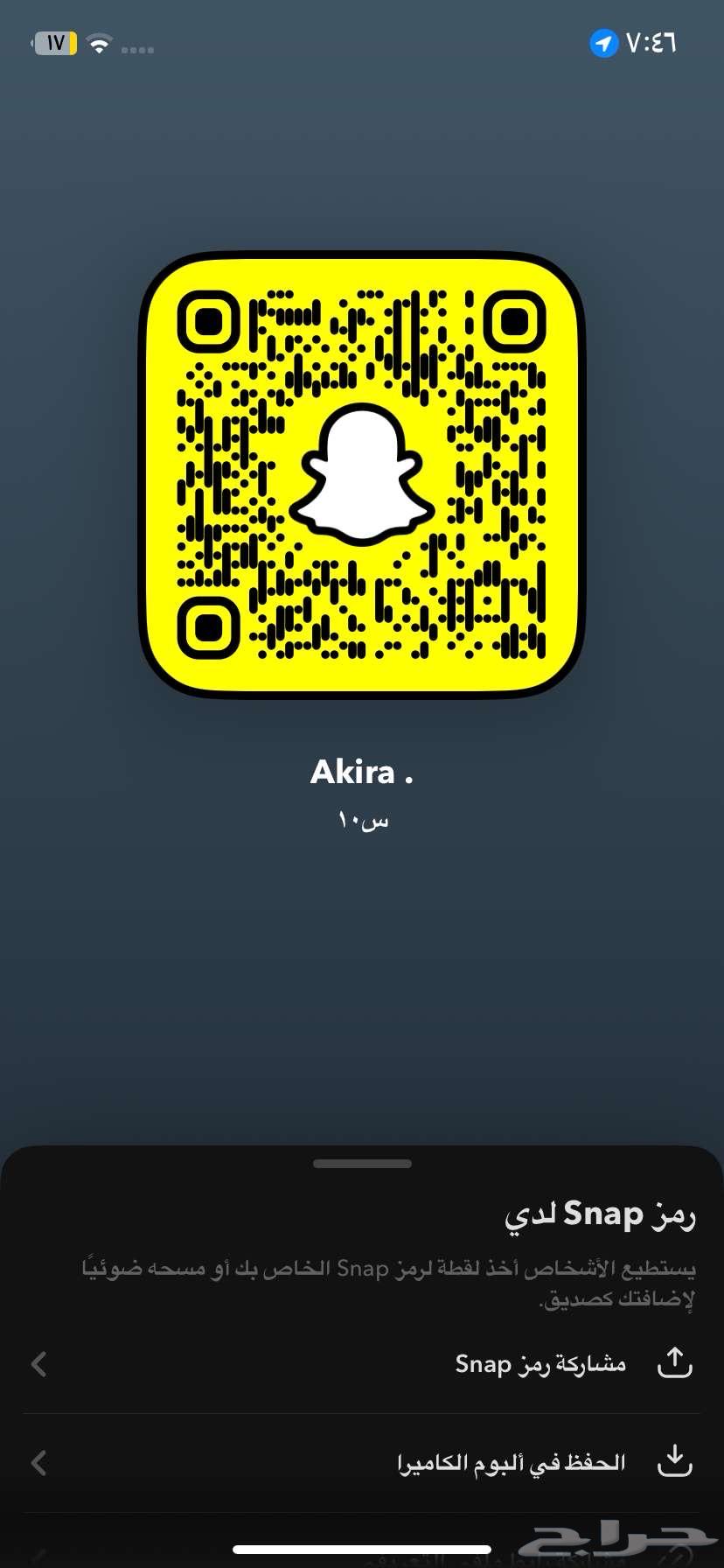Tap the username Akira .

[x=362, y=772]
